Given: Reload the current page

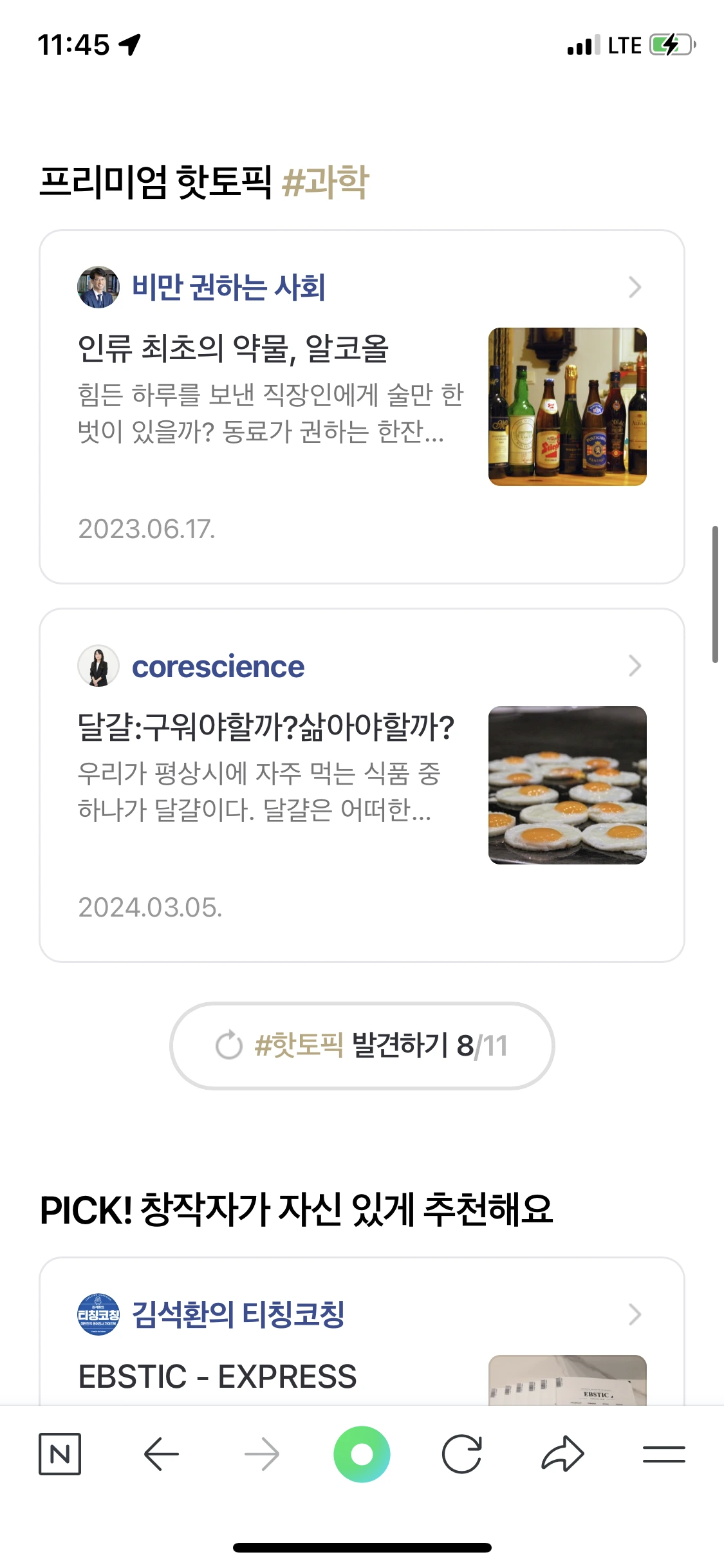Looking at the screenshot, I should click(x=462, y=1454).
